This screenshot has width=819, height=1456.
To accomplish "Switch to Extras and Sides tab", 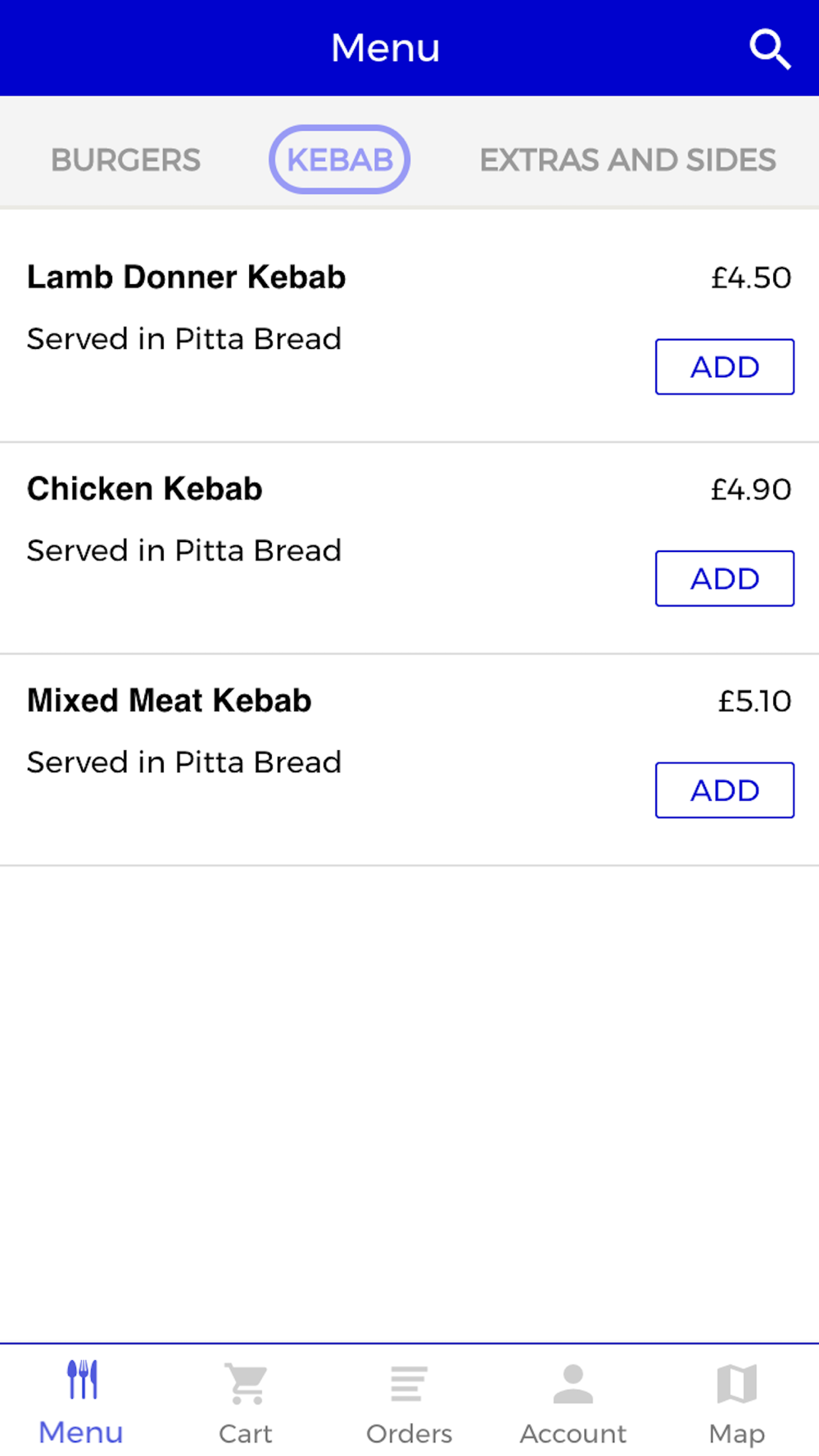I will pyautogui.click(x=627, y=160).
